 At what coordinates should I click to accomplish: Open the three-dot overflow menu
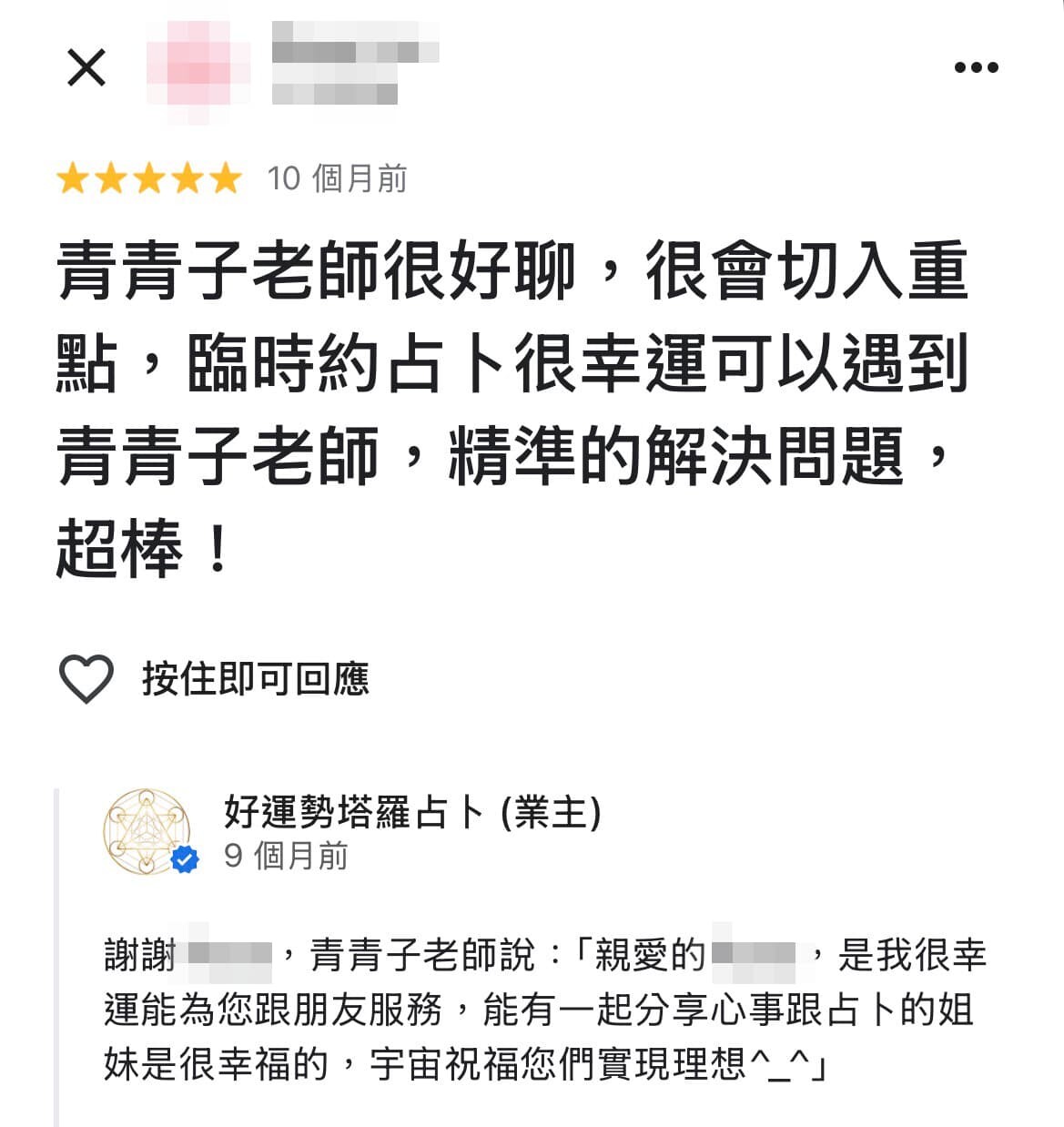click(x=976, y=67)
